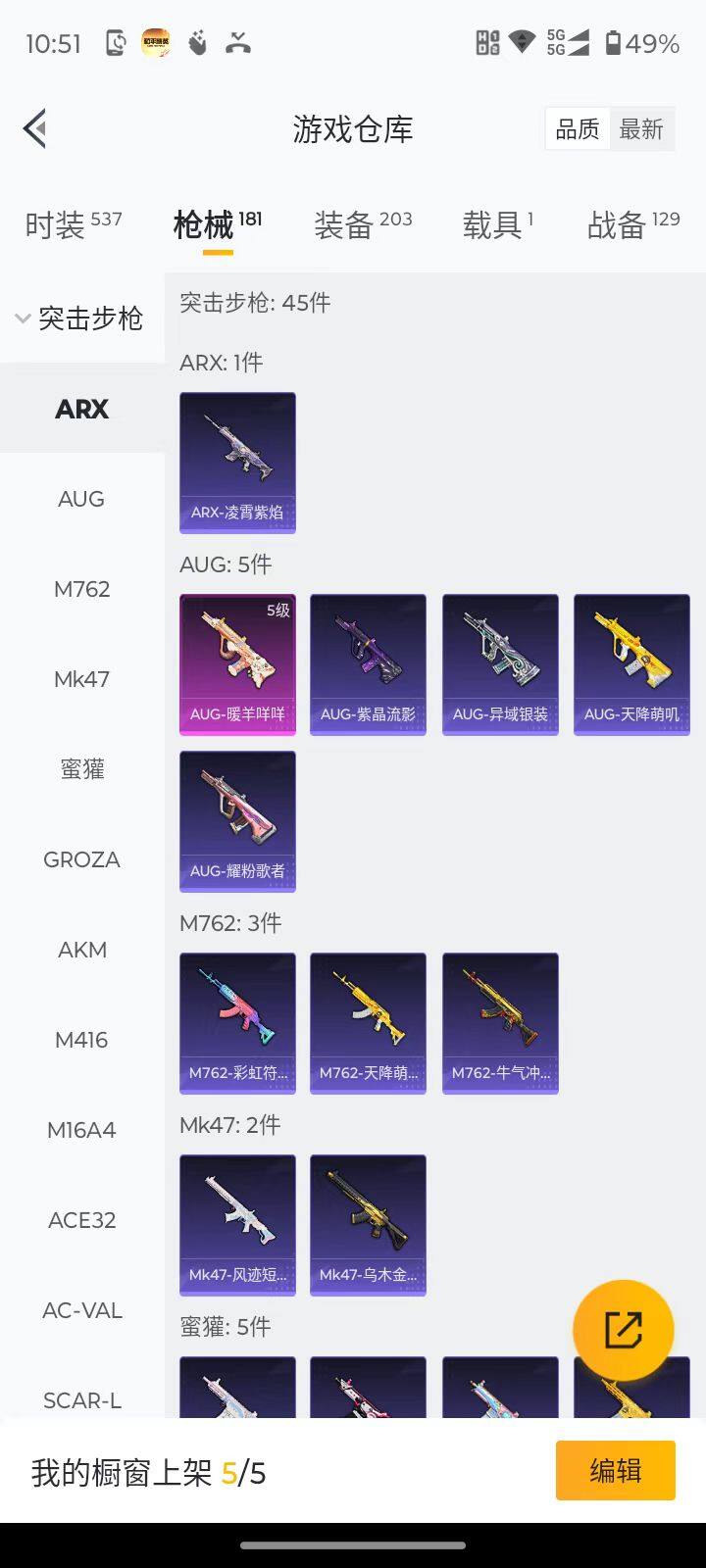View the AUG-耀粉歌者 skin
706x1568 pixels.
pyautogui.click(x=237, y=821)
